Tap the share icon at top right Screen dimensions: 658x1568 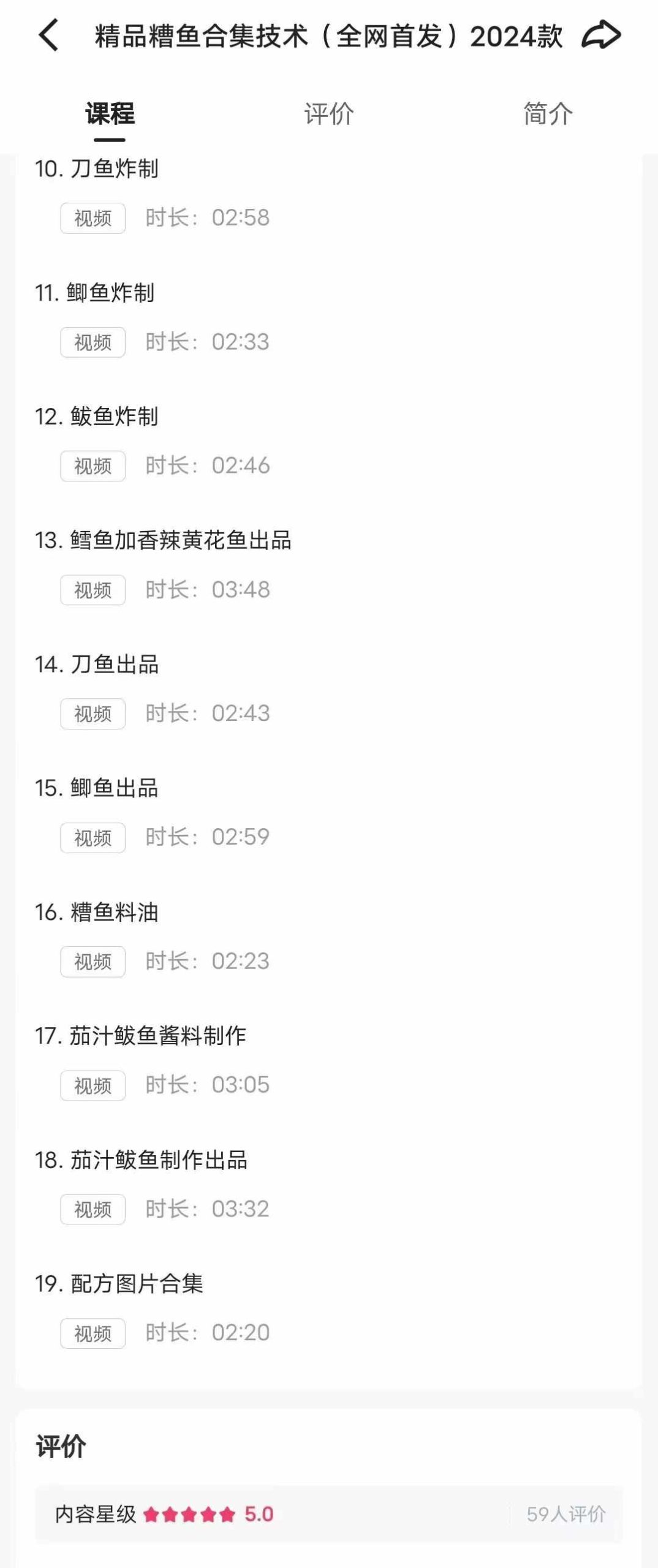602,35
